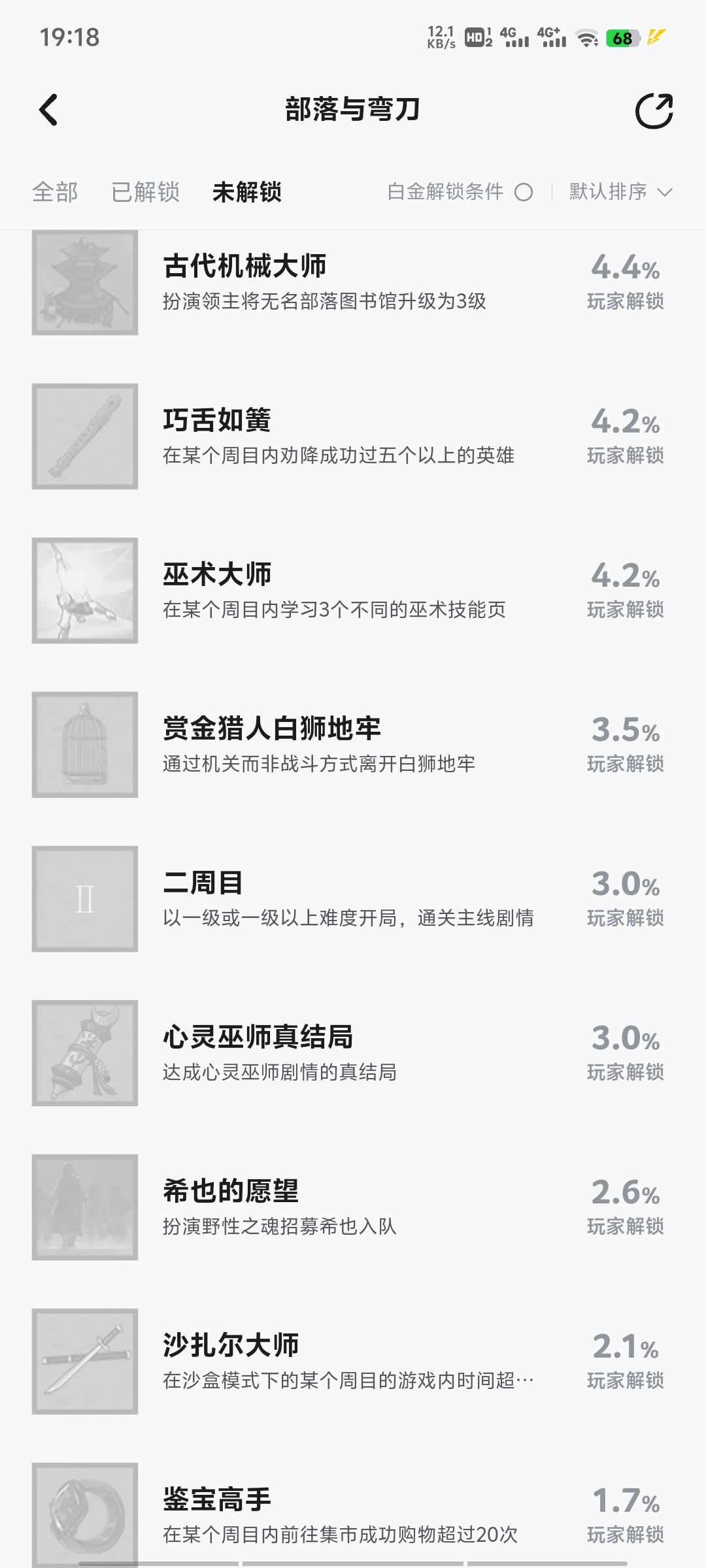This screenshot has height=1568, width=706.
Task: Go back using the top-left arrow
Action: 49,110
